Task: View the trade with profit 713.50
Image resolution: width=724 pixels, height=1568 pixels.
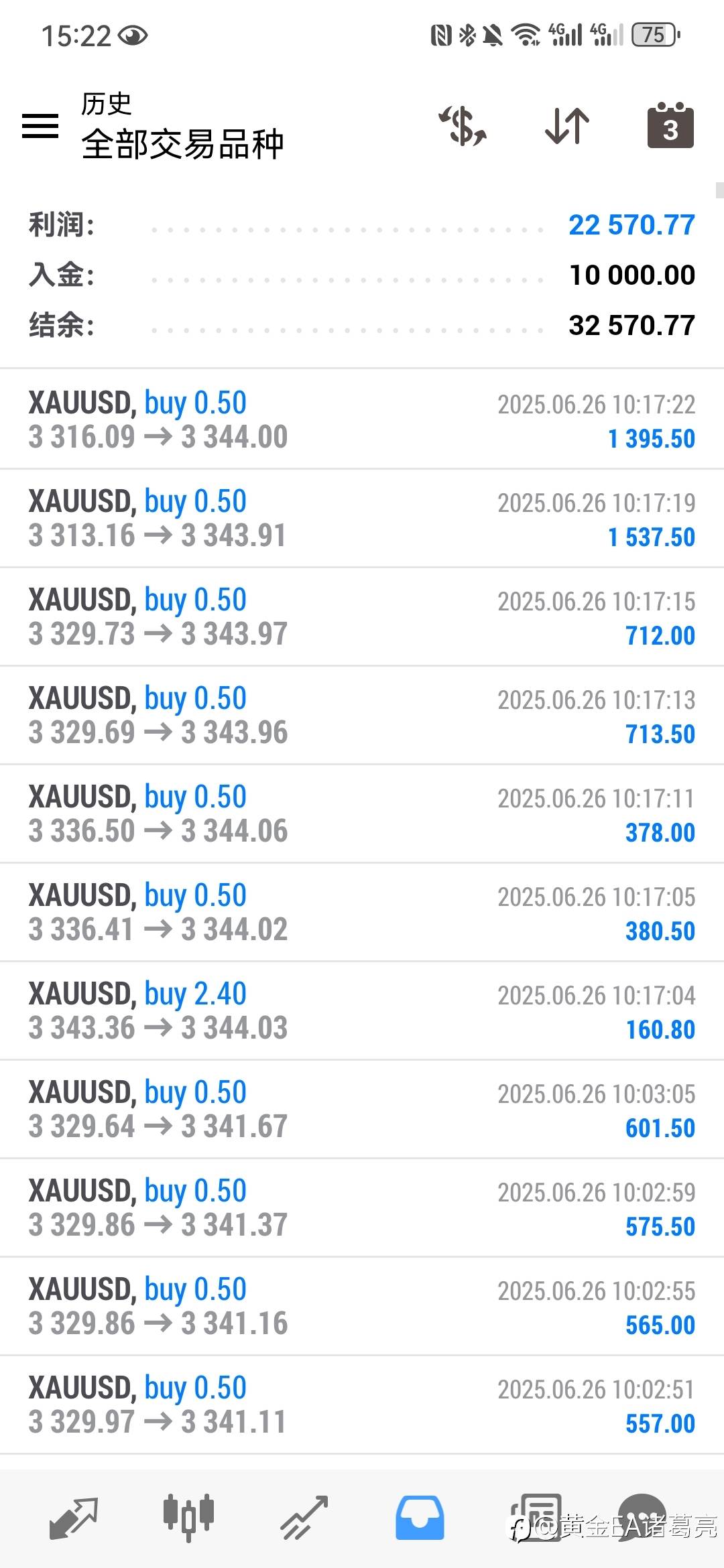Action: [x=362, y=715]
